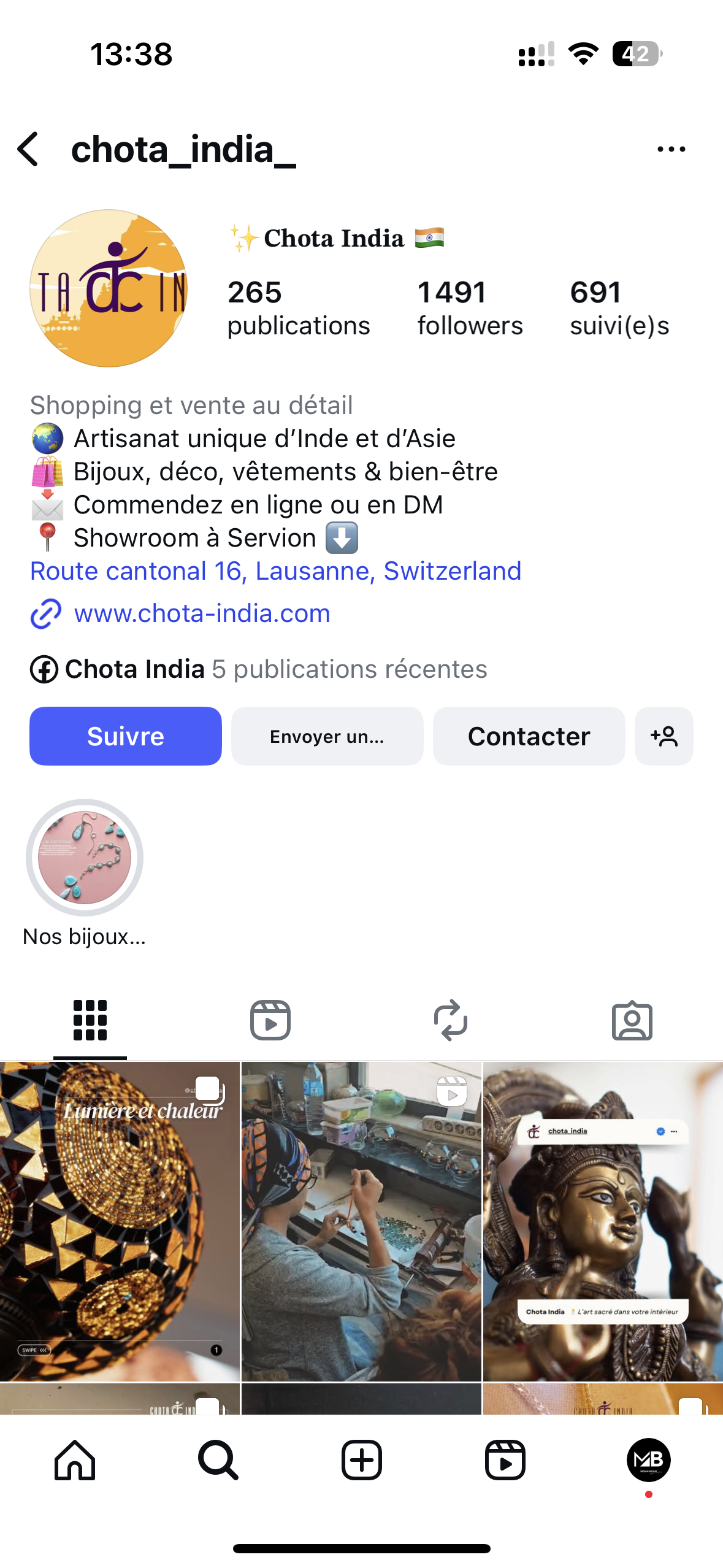The height and width of the screenshot is (1568, 723).
Task: Contact the shop via the Contacter button
Action: pos(529,736)
